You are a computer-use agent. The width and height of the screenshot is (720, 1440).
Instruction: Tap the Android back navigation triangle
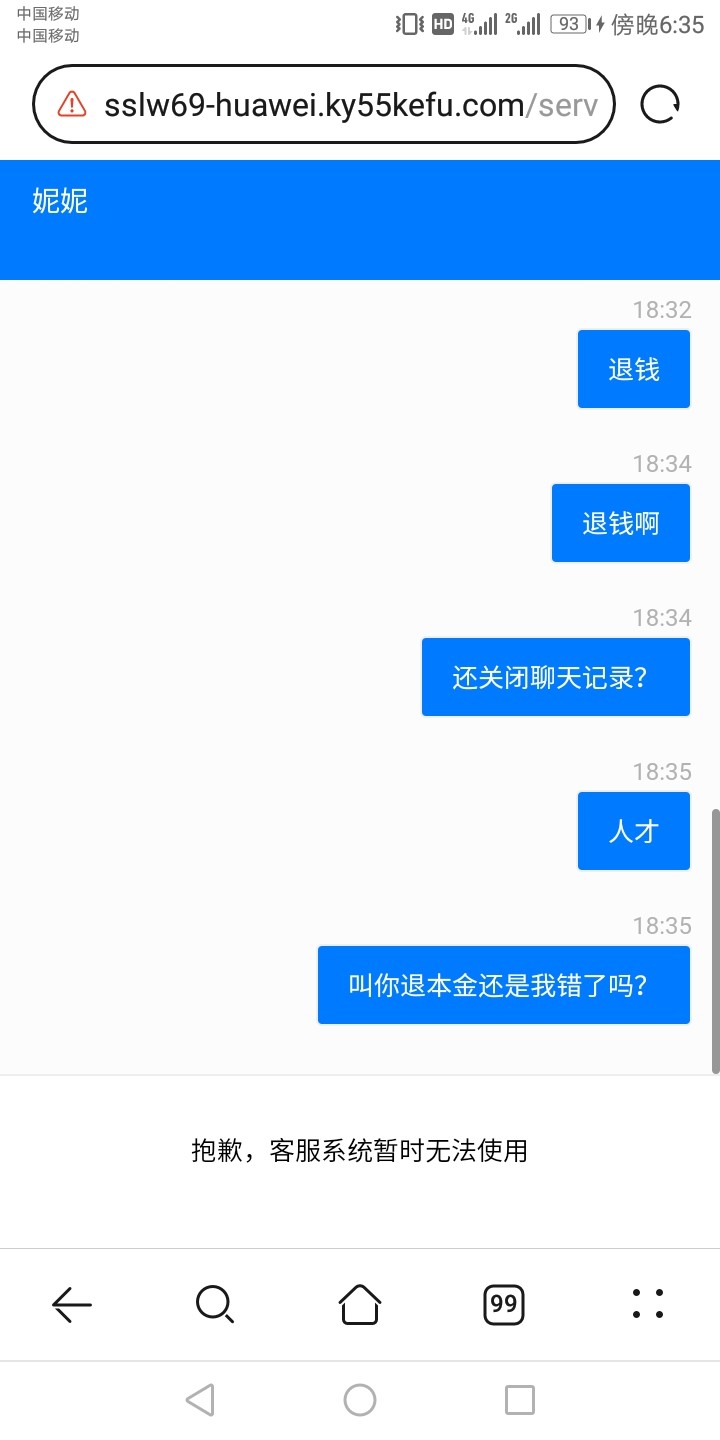[x=200, y=1400]
